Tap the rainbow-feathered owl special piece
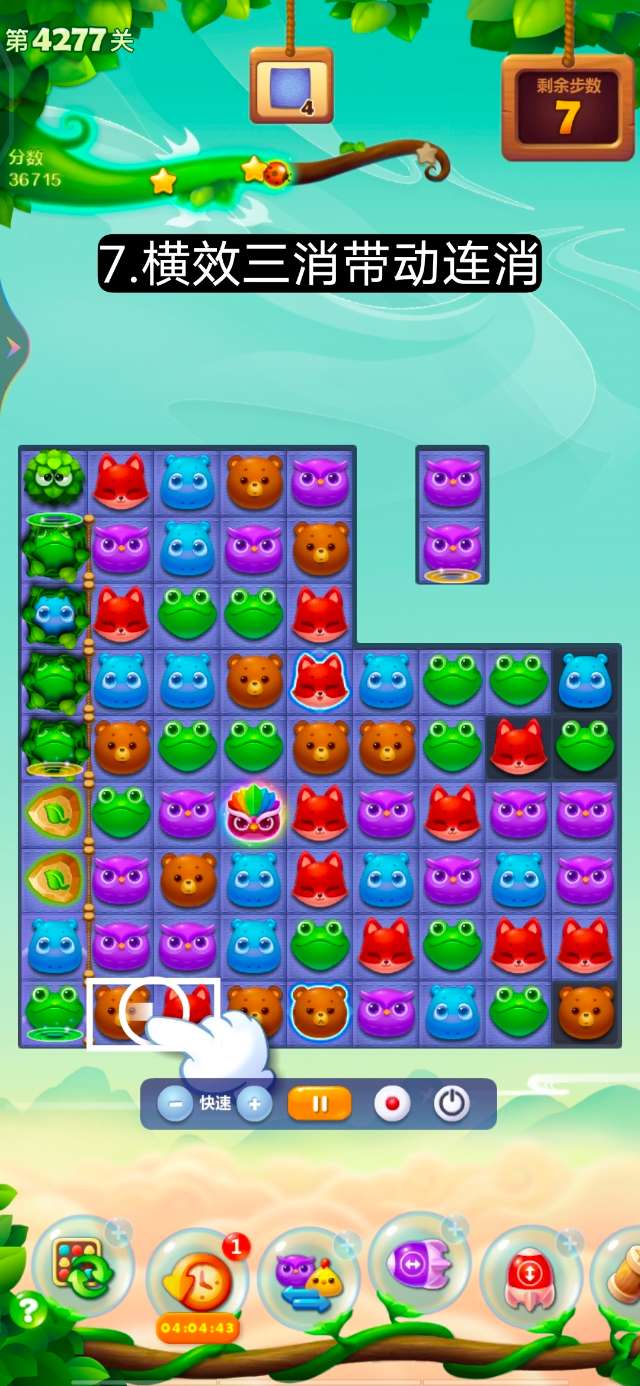 (x=254, y=814)
